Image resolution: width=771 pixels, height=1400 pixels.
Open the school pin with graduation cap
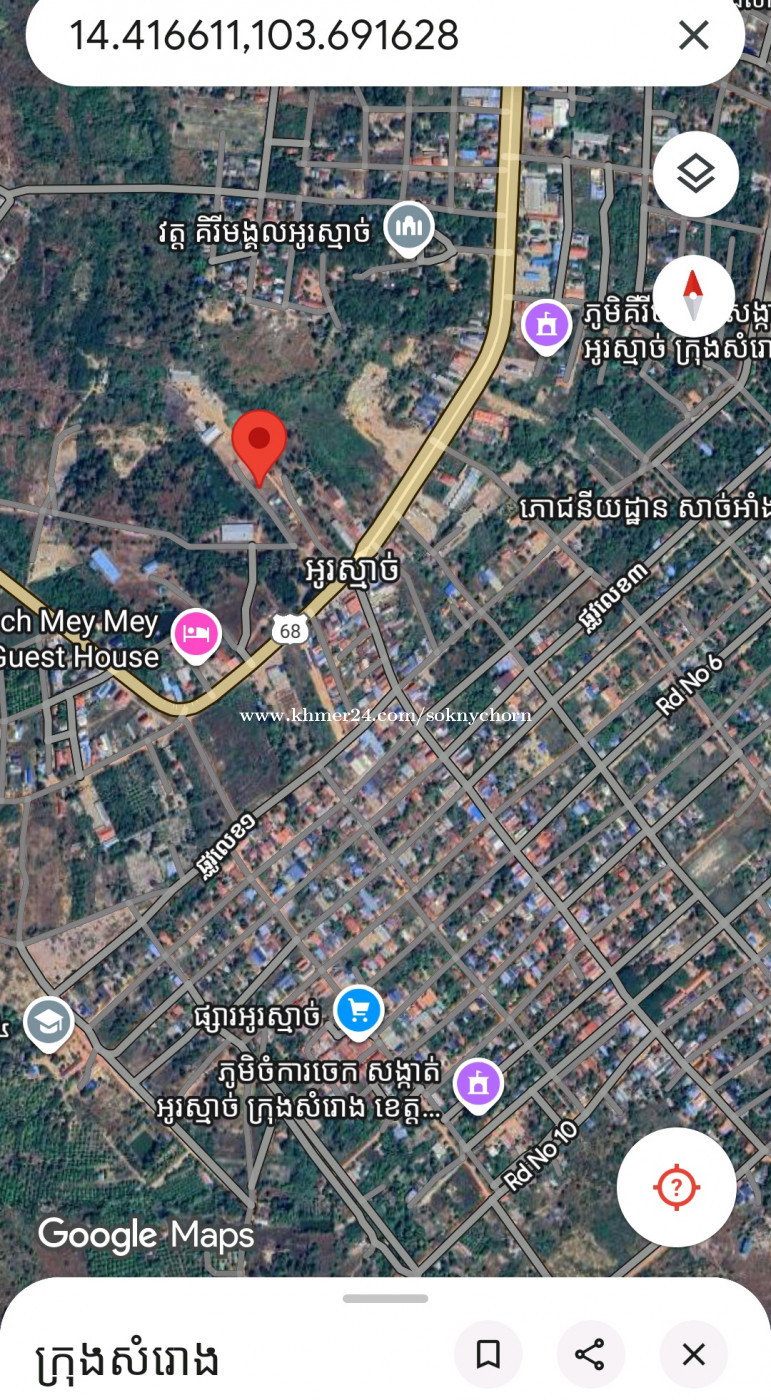[49, 1022]
